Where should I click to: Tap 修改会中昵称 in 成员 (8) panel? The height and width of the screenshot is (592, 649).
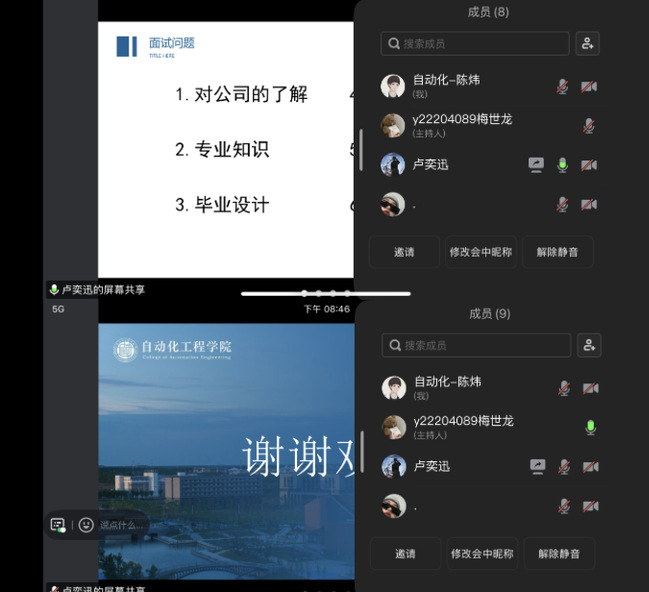(481, 252)
